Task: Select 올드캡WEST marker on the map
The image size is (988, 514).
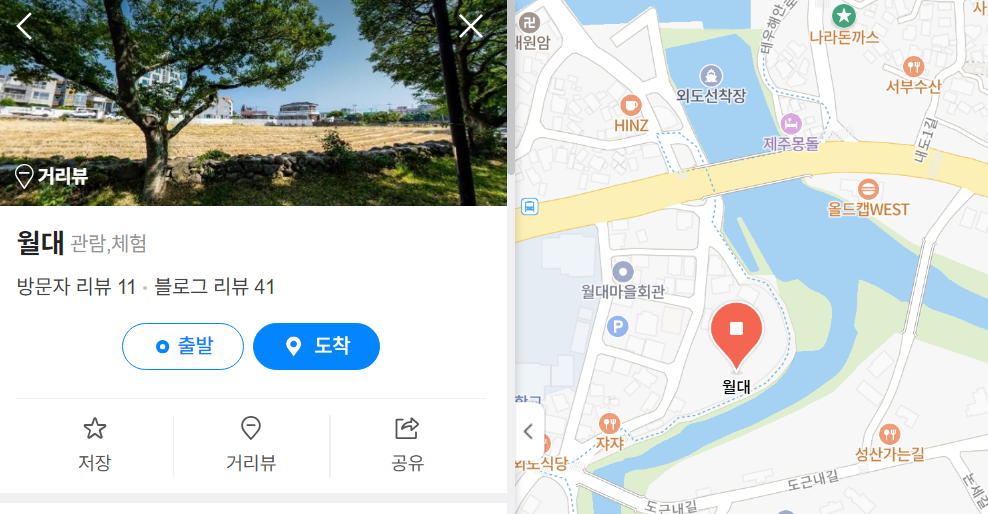Action: click(868, 188)
